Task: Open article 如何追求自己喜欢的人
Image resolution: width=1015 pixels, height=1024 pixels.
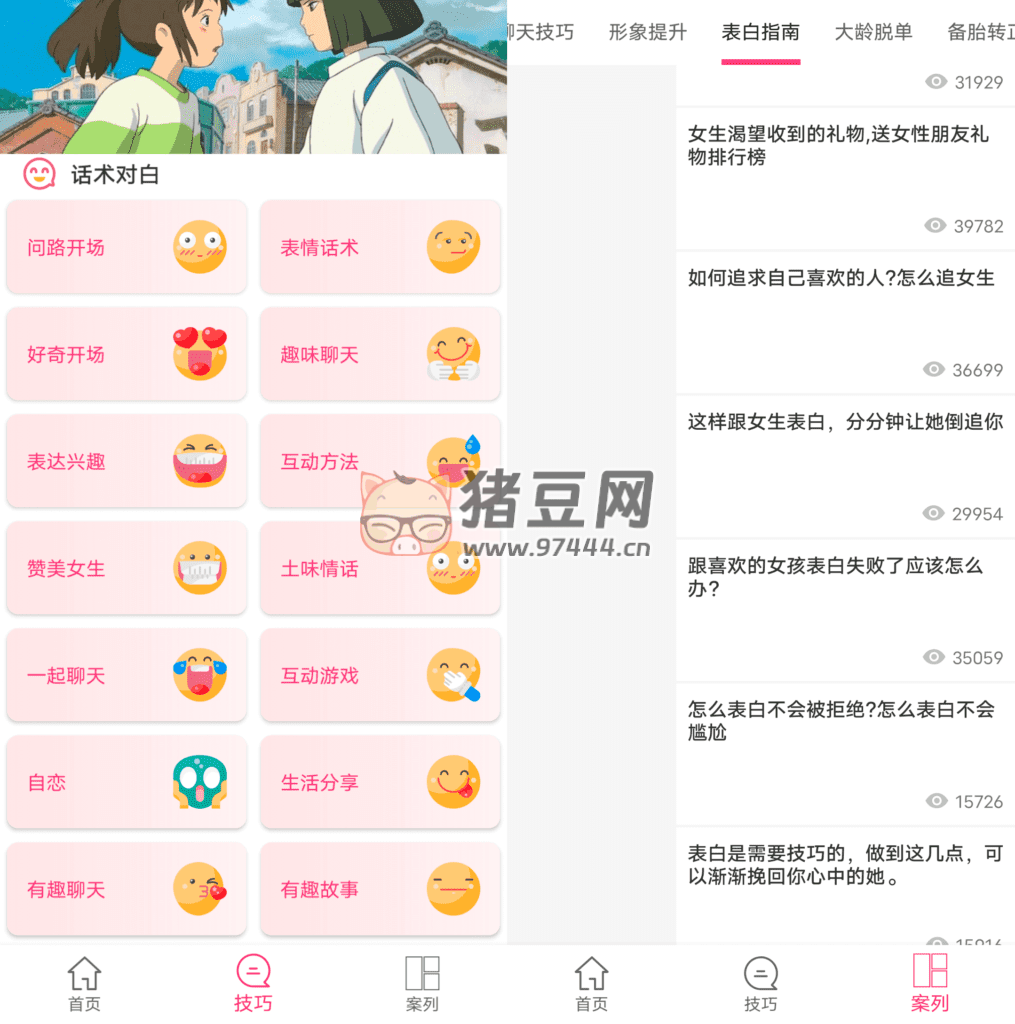Action: click(x=840, y=279)
